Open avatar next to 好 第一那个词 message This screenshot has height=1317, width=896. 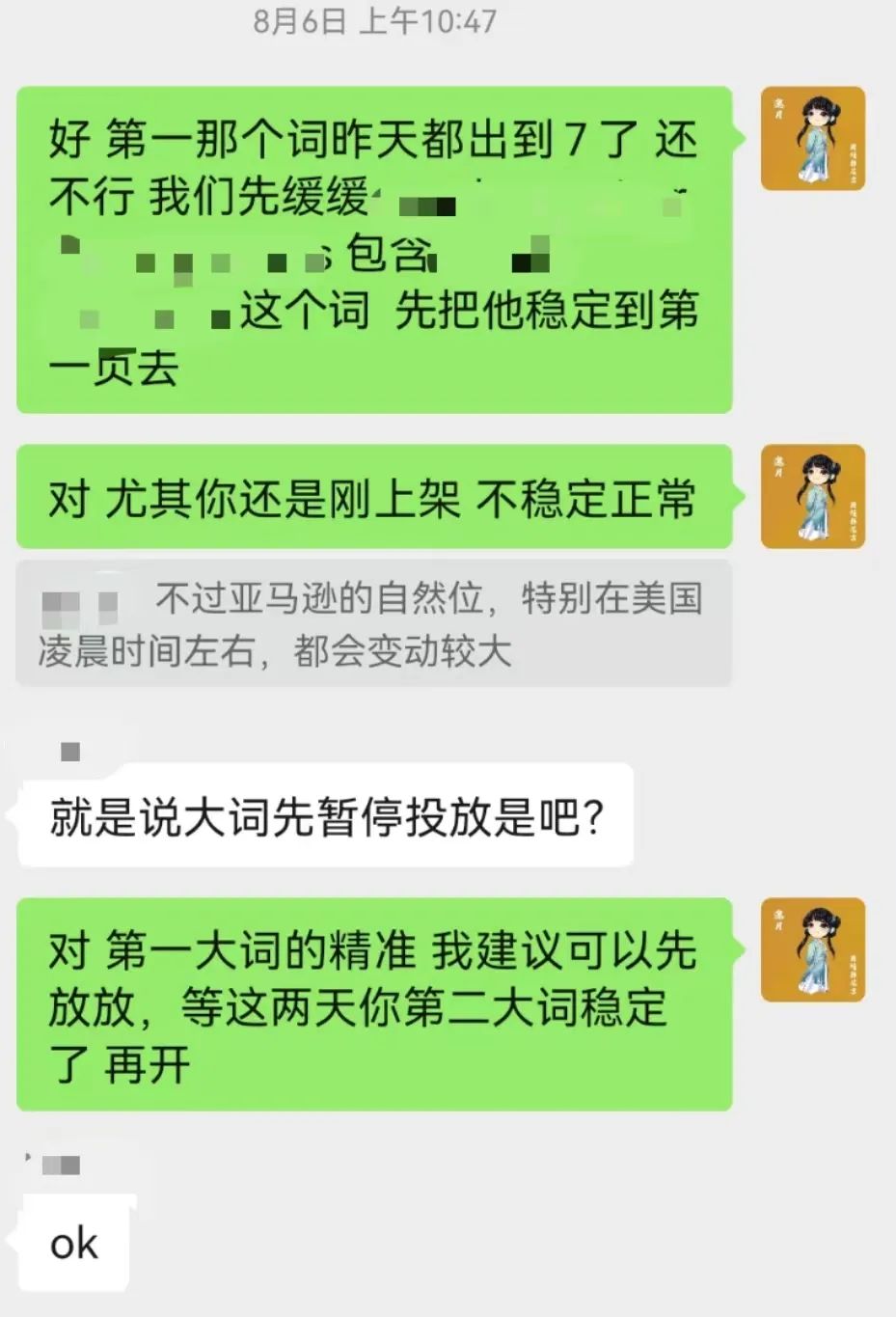(812, 138)
